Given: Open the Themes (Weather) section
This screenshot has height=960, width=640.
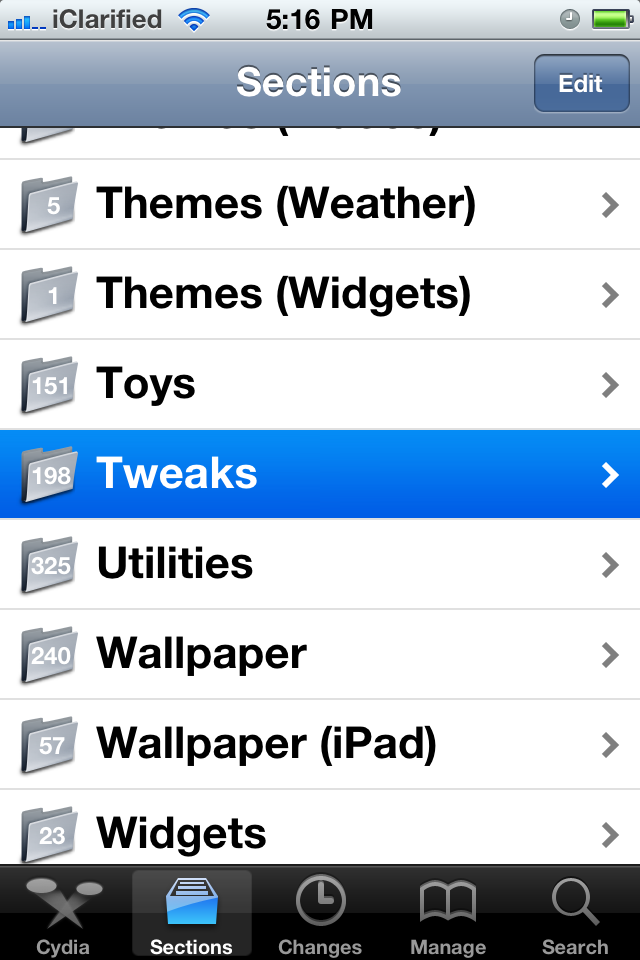Looking at the screenshot, I should pyautogui.click(x=320, y=205).
